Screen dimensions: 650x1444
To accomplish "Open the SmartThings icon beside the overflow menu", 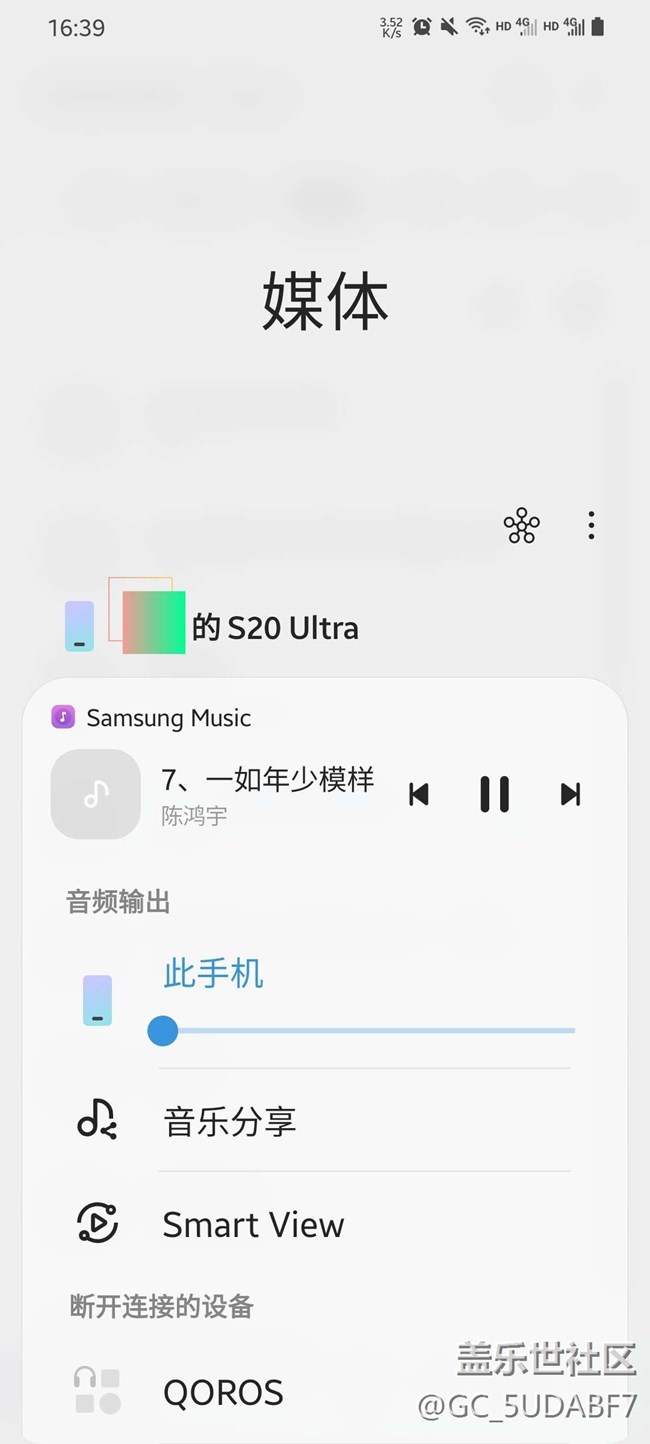I will pos(521,525).
